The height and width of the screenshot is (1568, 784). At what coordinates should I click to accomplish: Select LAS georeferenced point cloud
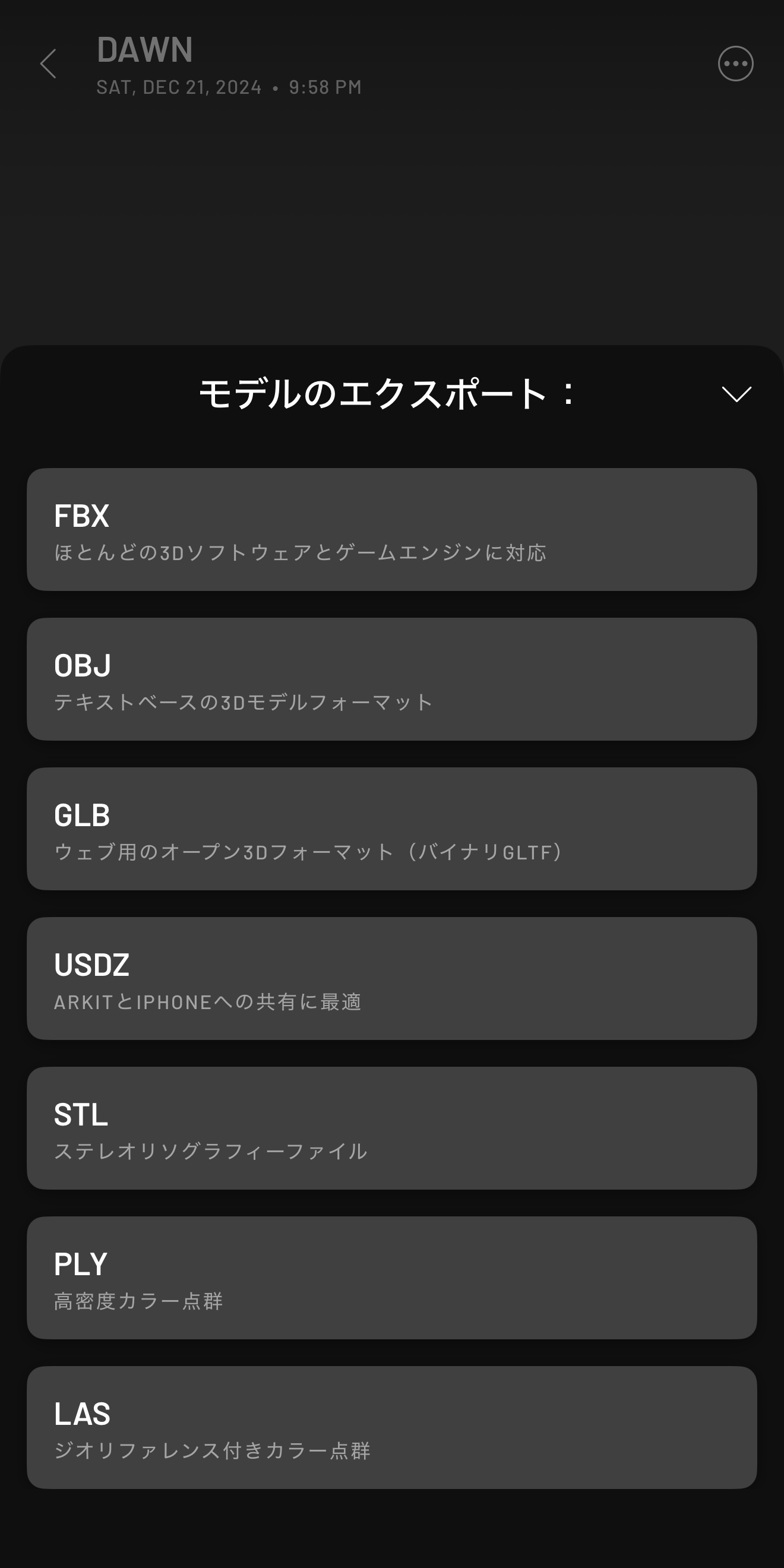click(392, 1427)
